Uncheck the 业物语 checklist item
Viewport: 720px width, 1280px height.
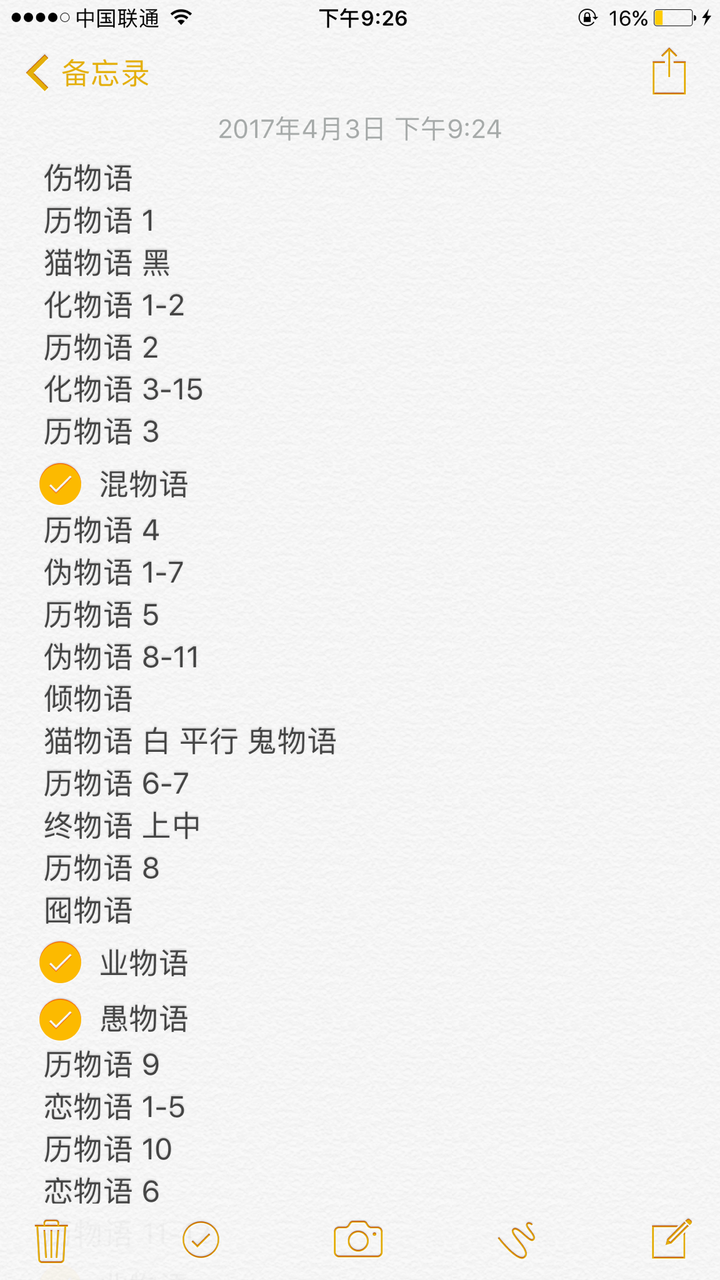(x=60, y=962)
